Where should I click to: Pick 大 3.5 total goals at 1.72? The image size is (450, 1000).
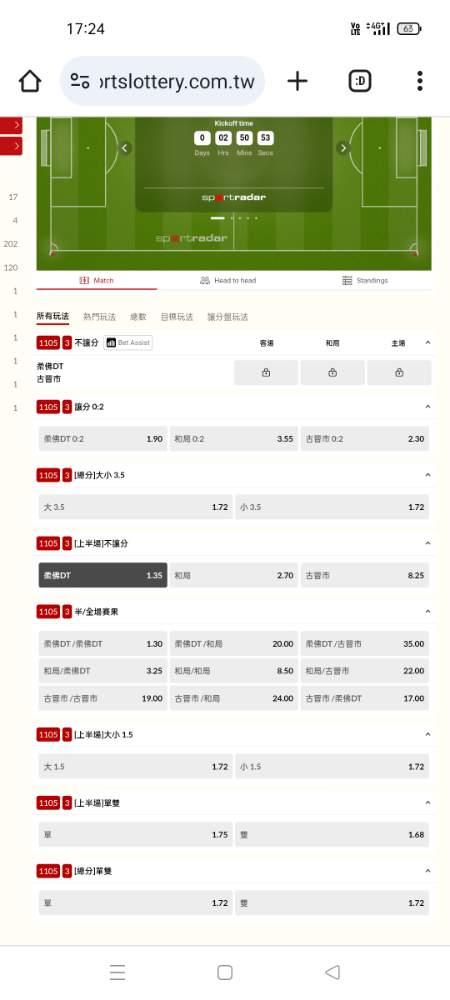[x=135, y=507]
